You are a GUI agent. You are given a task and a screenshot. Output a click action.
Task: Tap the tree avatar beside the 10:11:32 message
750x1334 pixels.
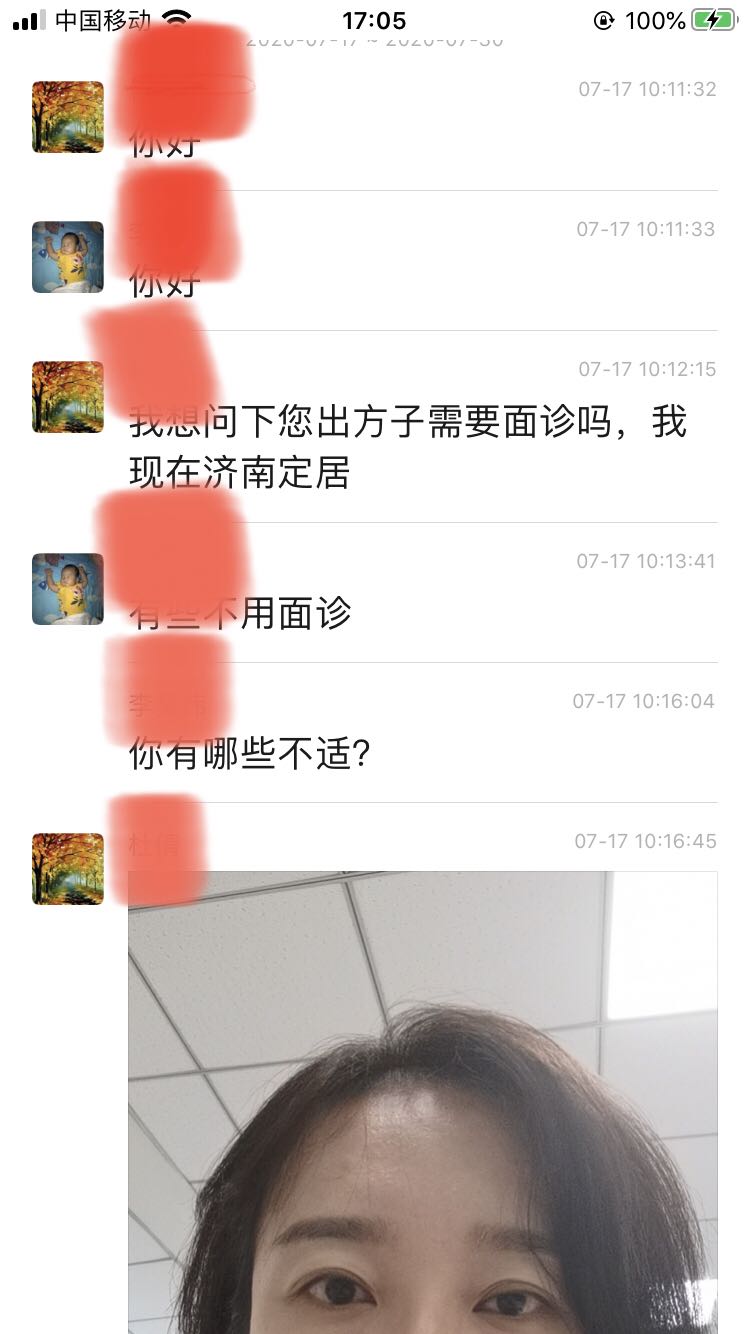point(68,117)
